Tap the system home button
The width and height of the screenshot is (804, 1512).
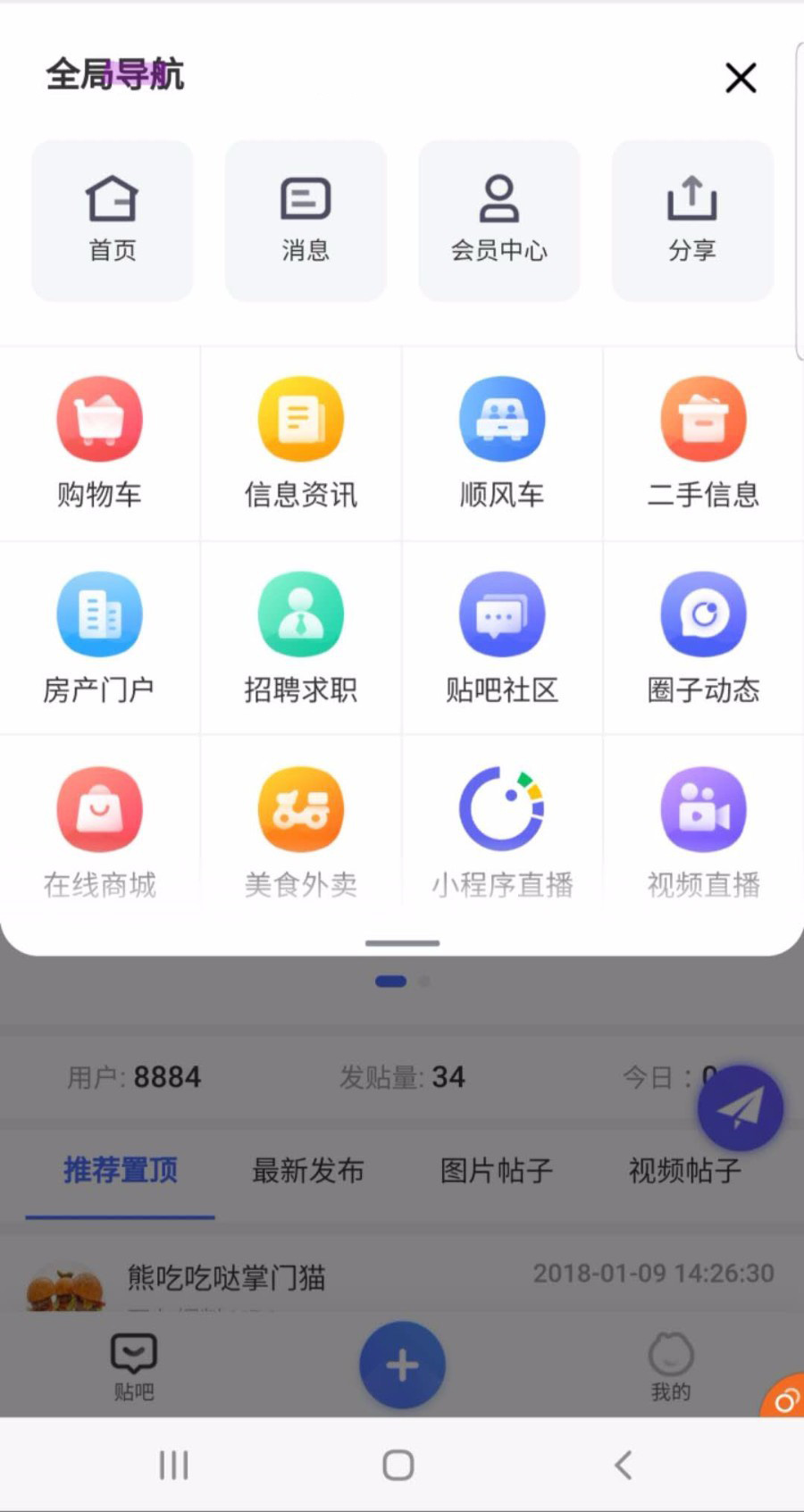point(398,1465)
